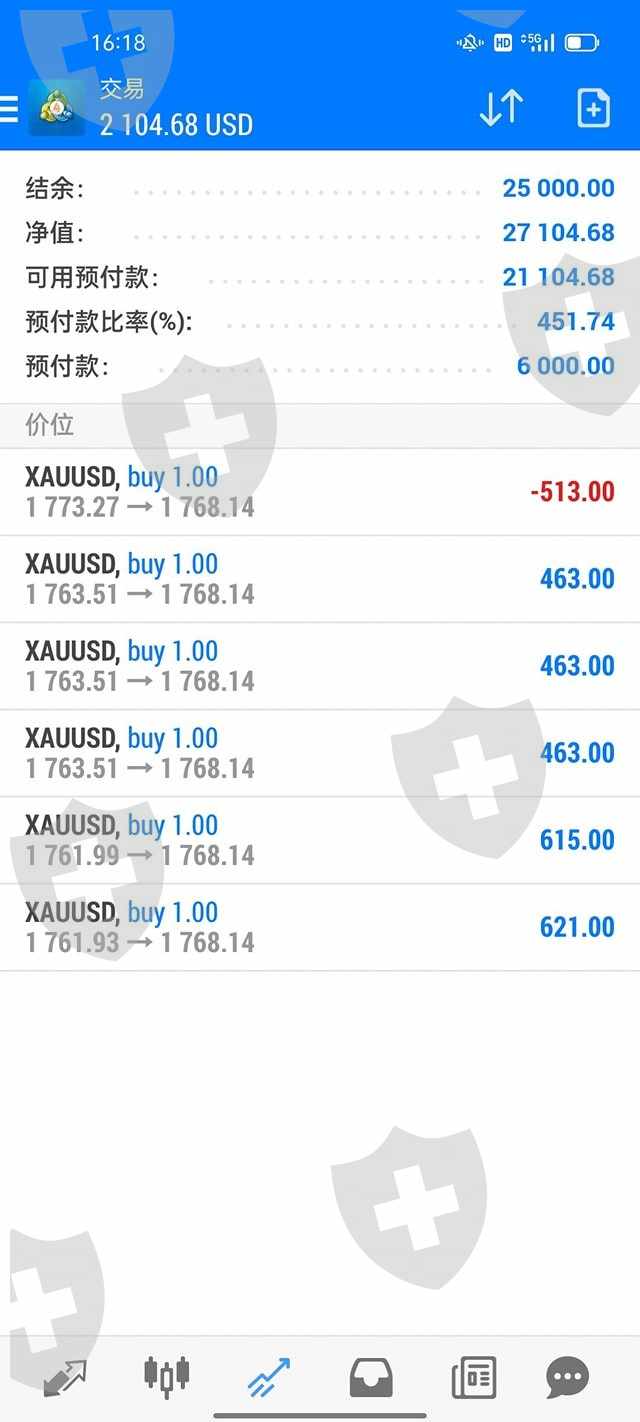Screen dimensions: 640x1422
Task: Select the trade tab
Action: pos(268,1378)
